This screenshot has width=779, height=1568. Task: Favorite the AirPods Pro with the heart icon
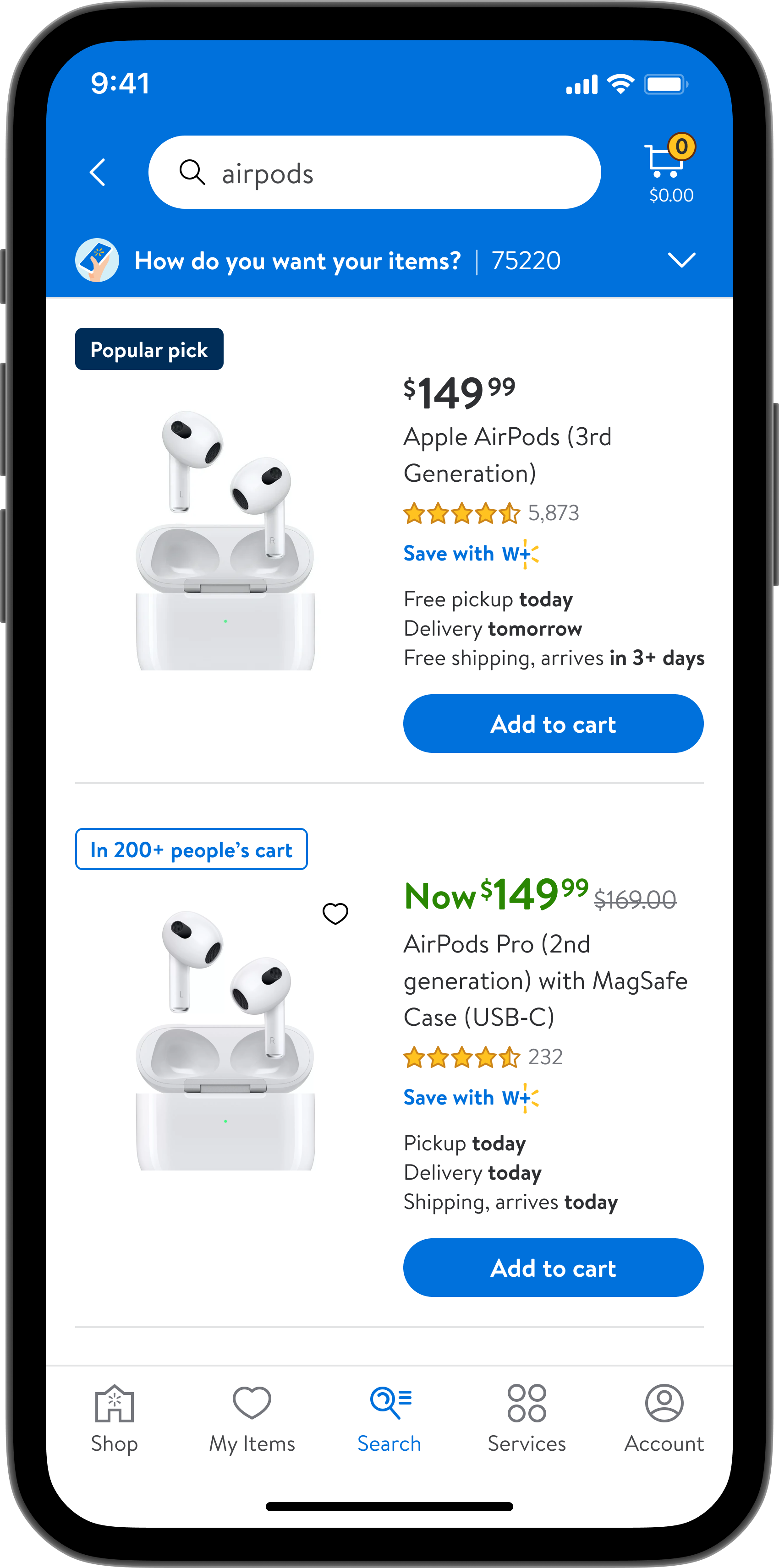tap(335, 913)
